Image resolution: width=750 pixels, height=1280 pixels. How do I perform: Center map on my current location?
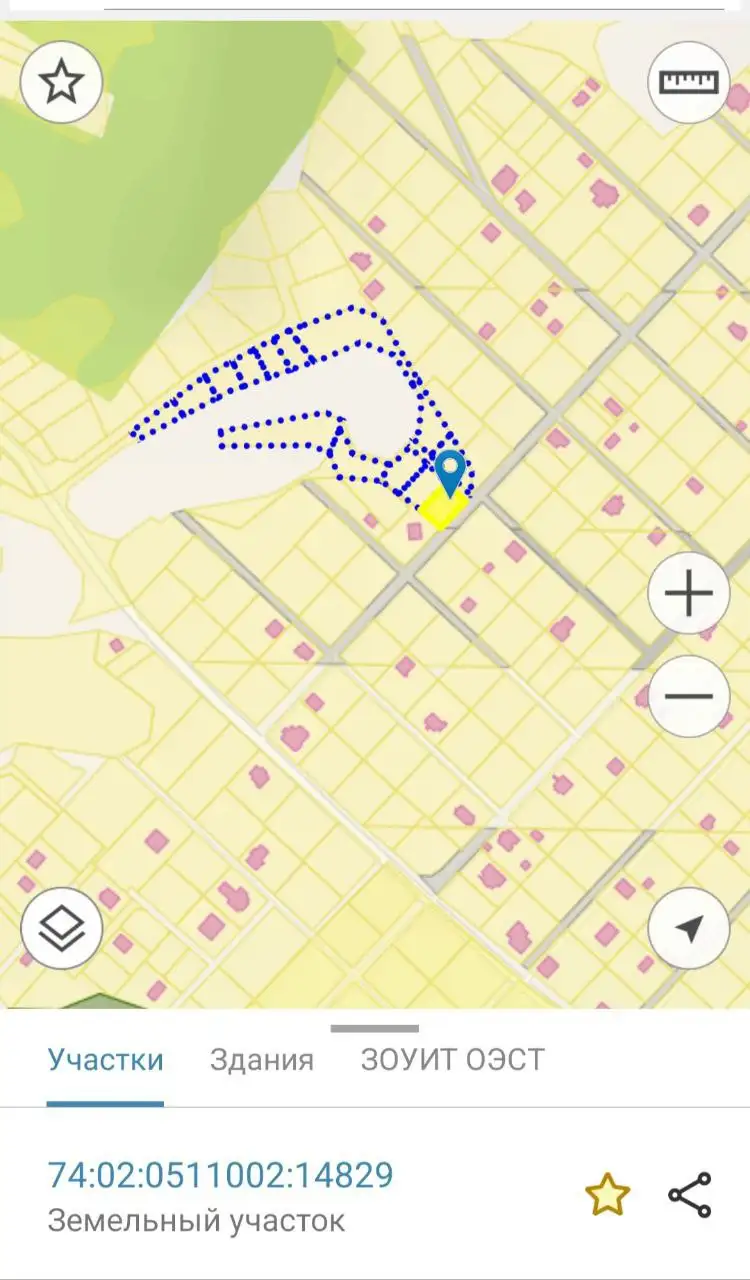pyautogui.click(x=689, y=929)
